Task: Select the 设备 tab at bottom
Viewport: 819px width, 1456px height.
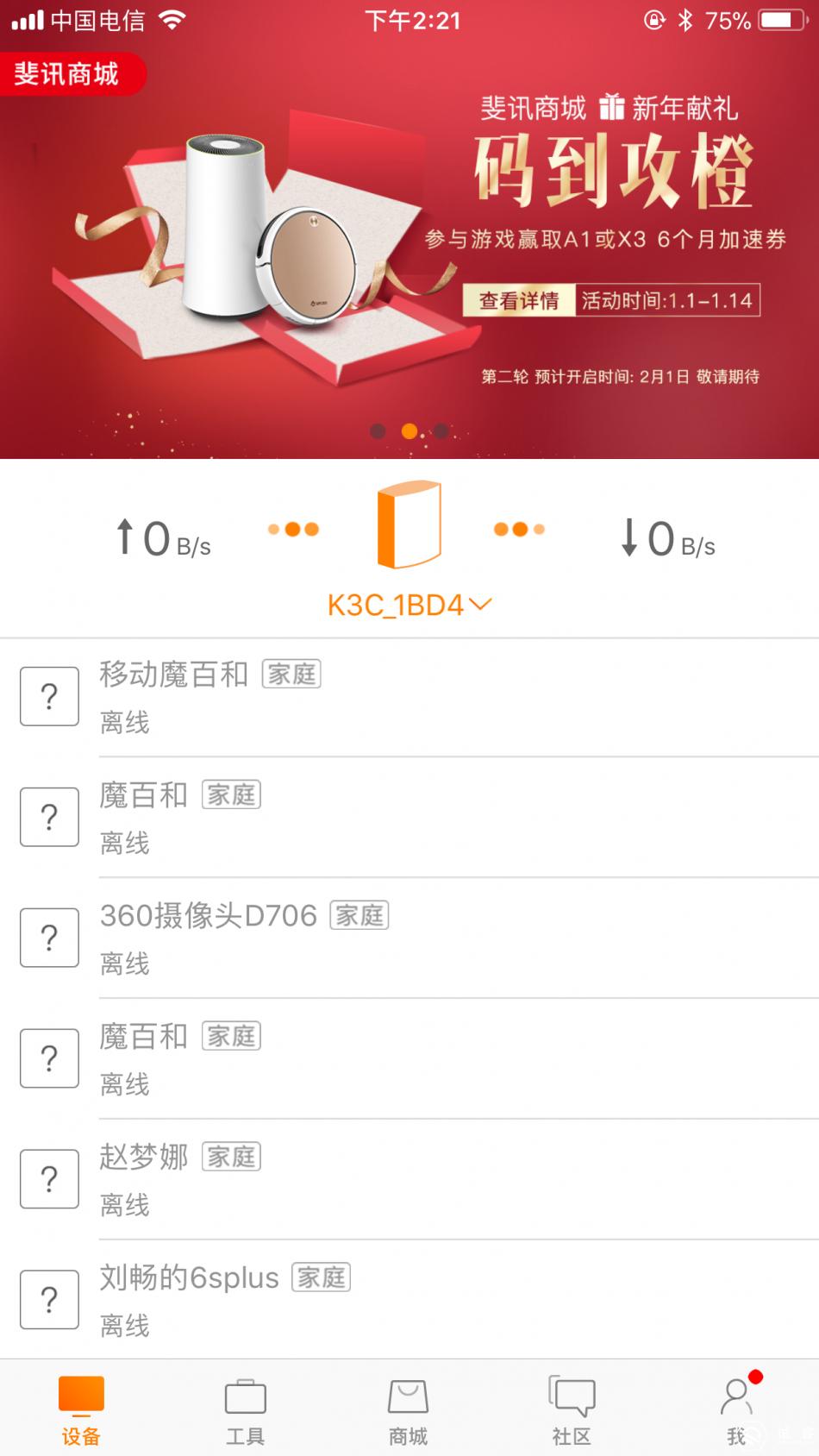Action: 81,1406
